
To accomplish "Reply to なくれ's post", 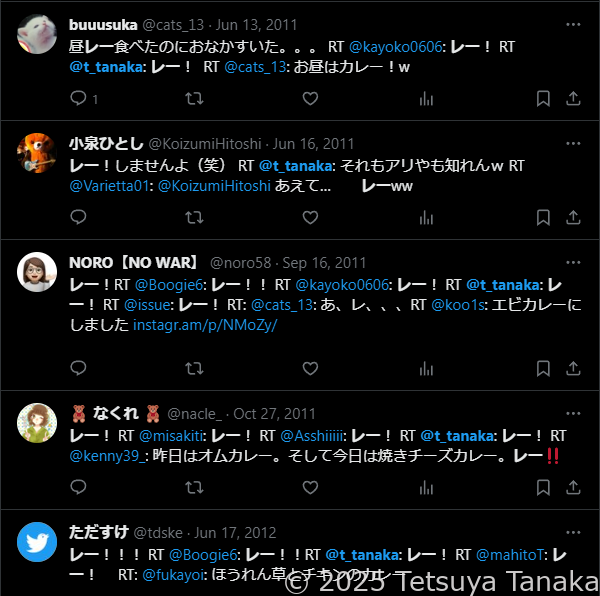I will point(79,487).
